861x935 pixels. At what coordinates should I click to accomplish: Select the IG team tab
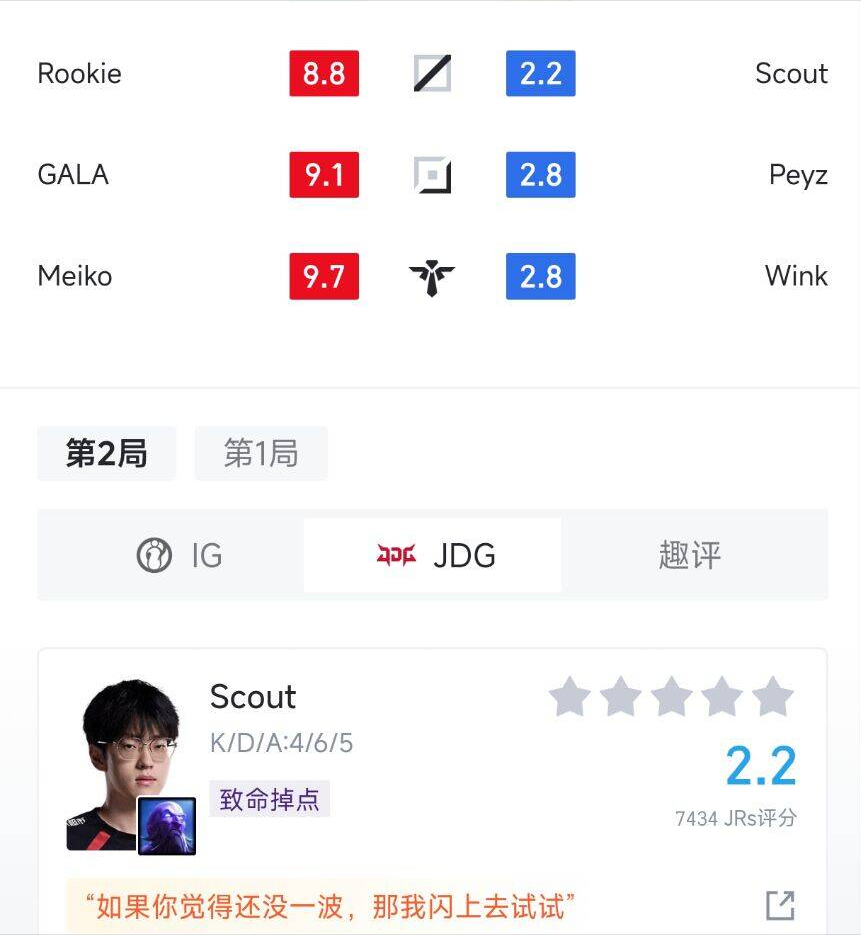180,555
